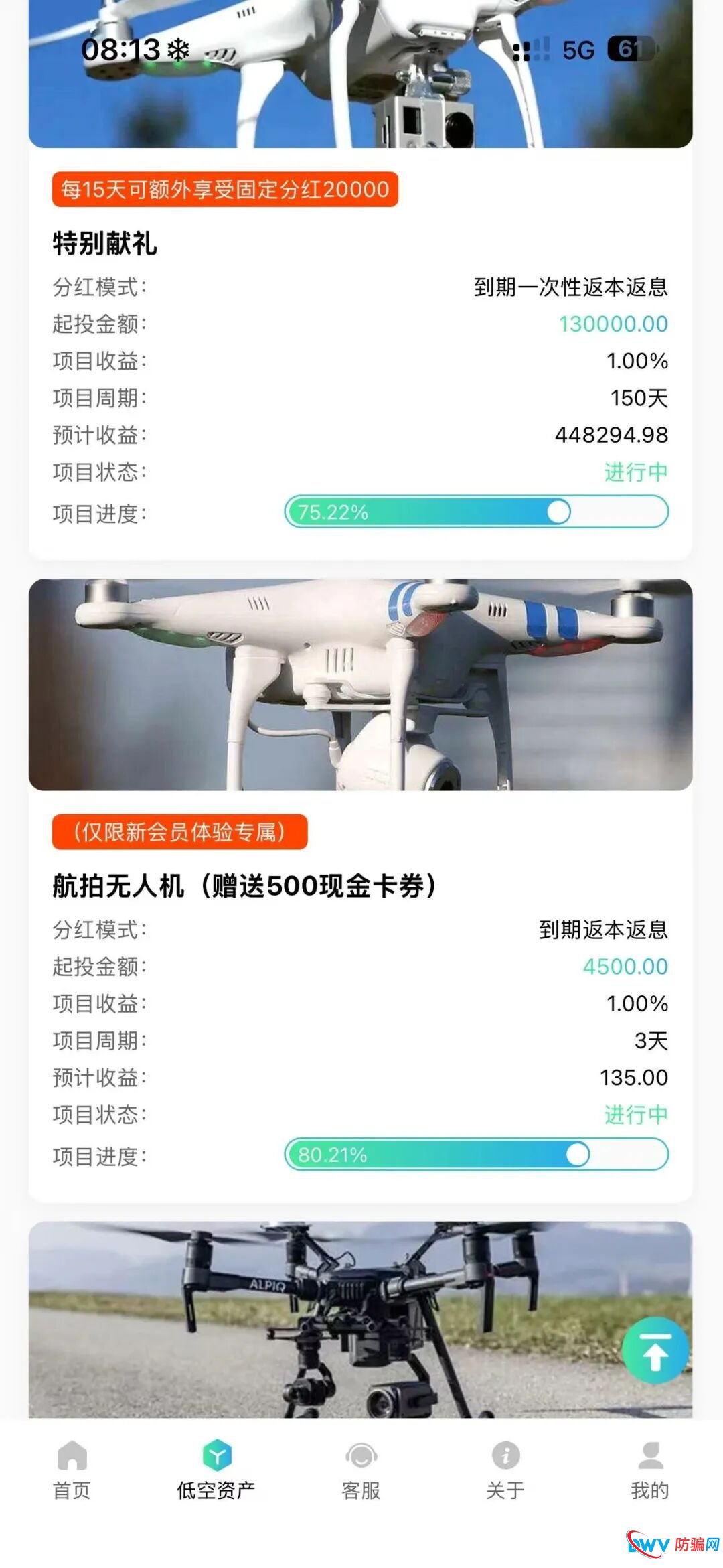The height and width of the screenshot is (1568, 723).
Task: Click the snowflake icon beside the clock
Action: [x=177, y=48]
